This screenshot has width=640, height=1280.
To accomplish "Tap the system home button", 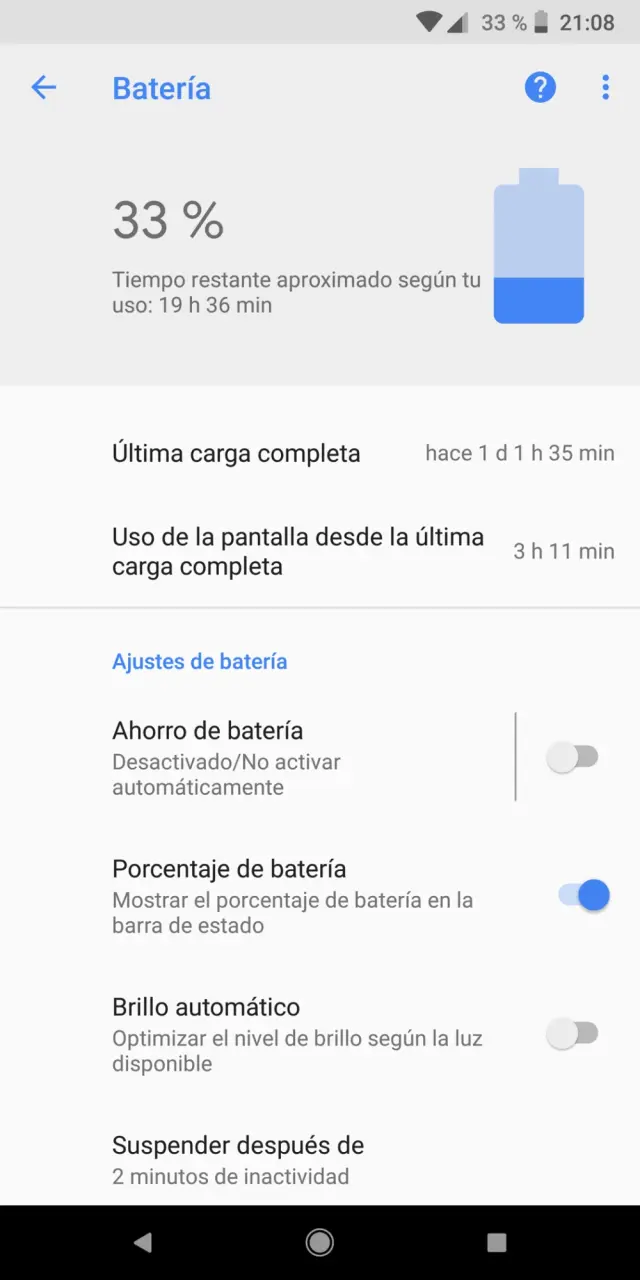I will (x=320, y=1242).
